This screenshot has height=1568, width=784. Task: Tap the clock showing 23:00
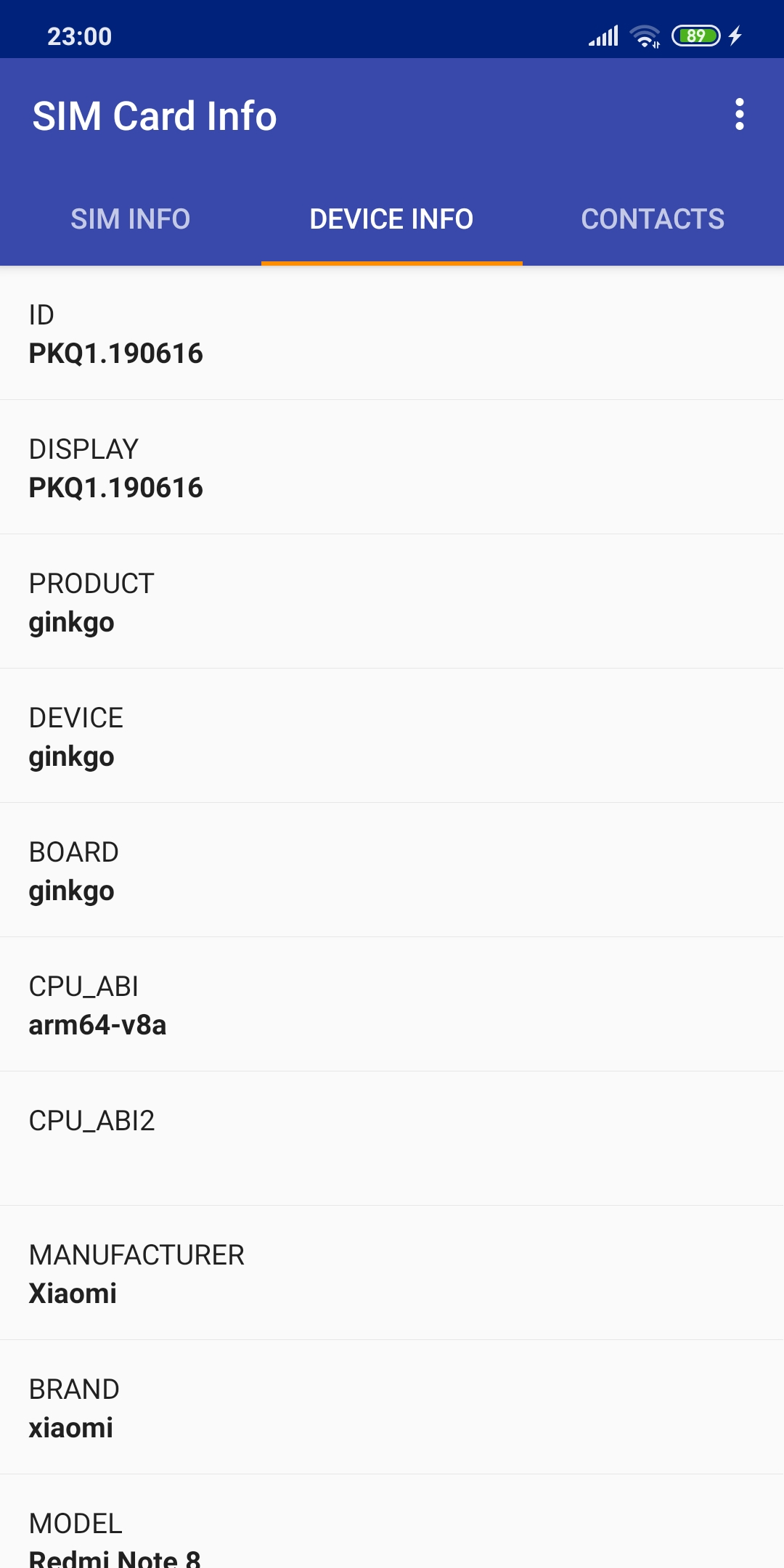pyautogui.click(x=78, y=36)
